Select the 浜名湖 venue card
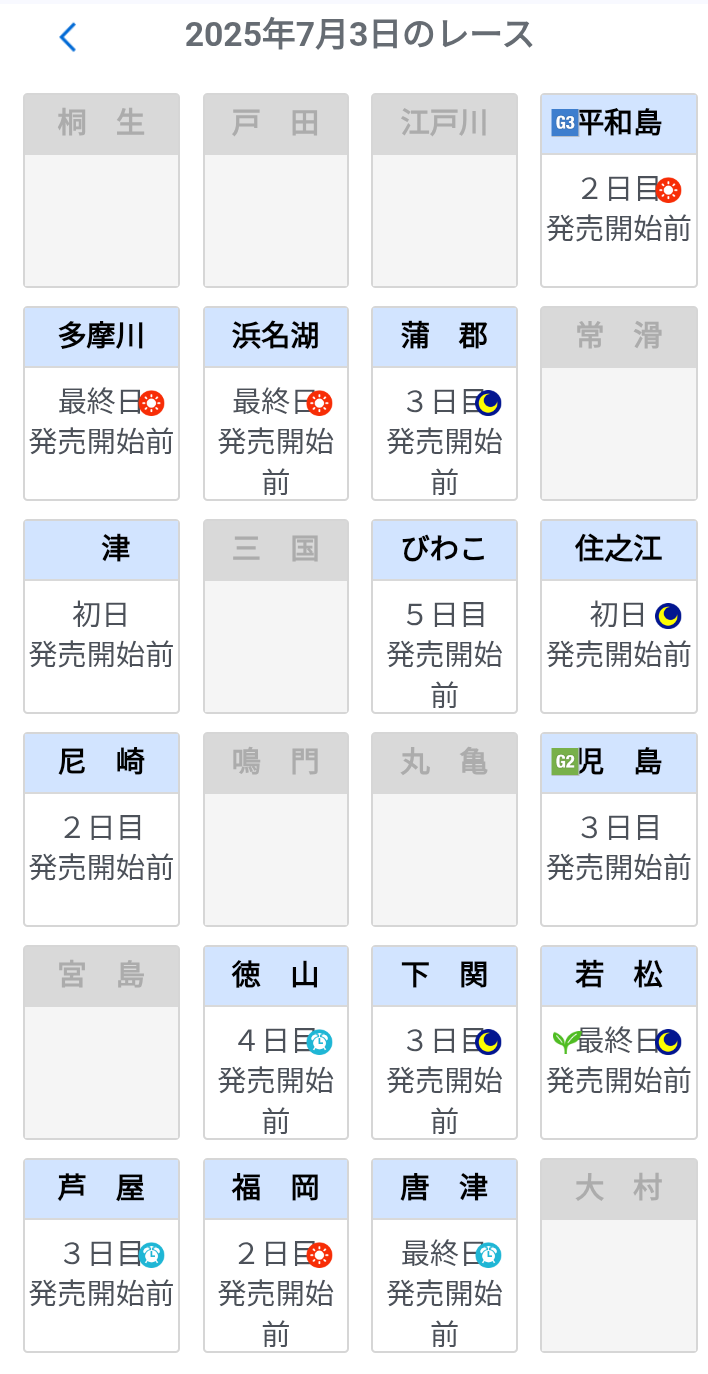The image size is (708, 1374). point(276,403)
